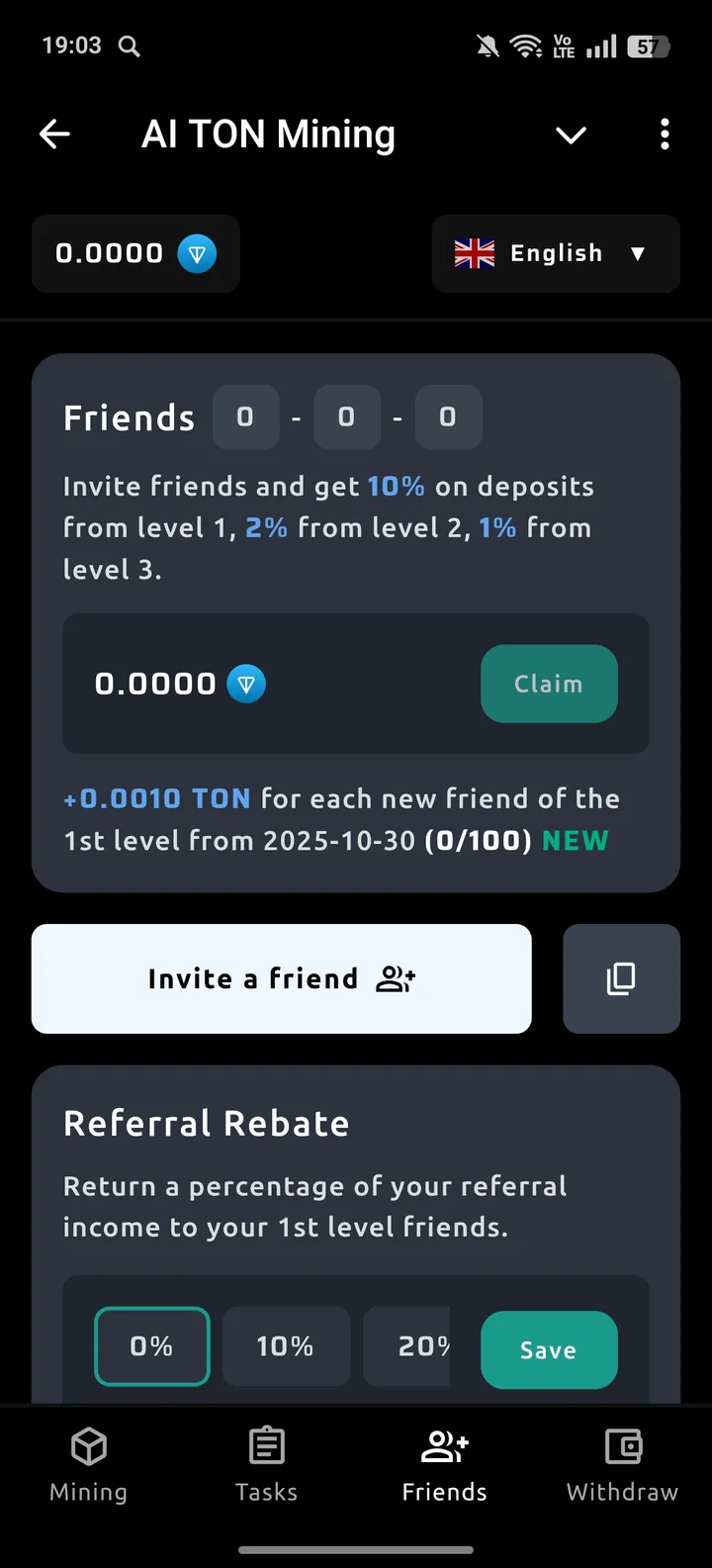This screenshot has height=1568, width=712.
Task: Switch to the Mining tab
Action: click(x=89, y=1464)
